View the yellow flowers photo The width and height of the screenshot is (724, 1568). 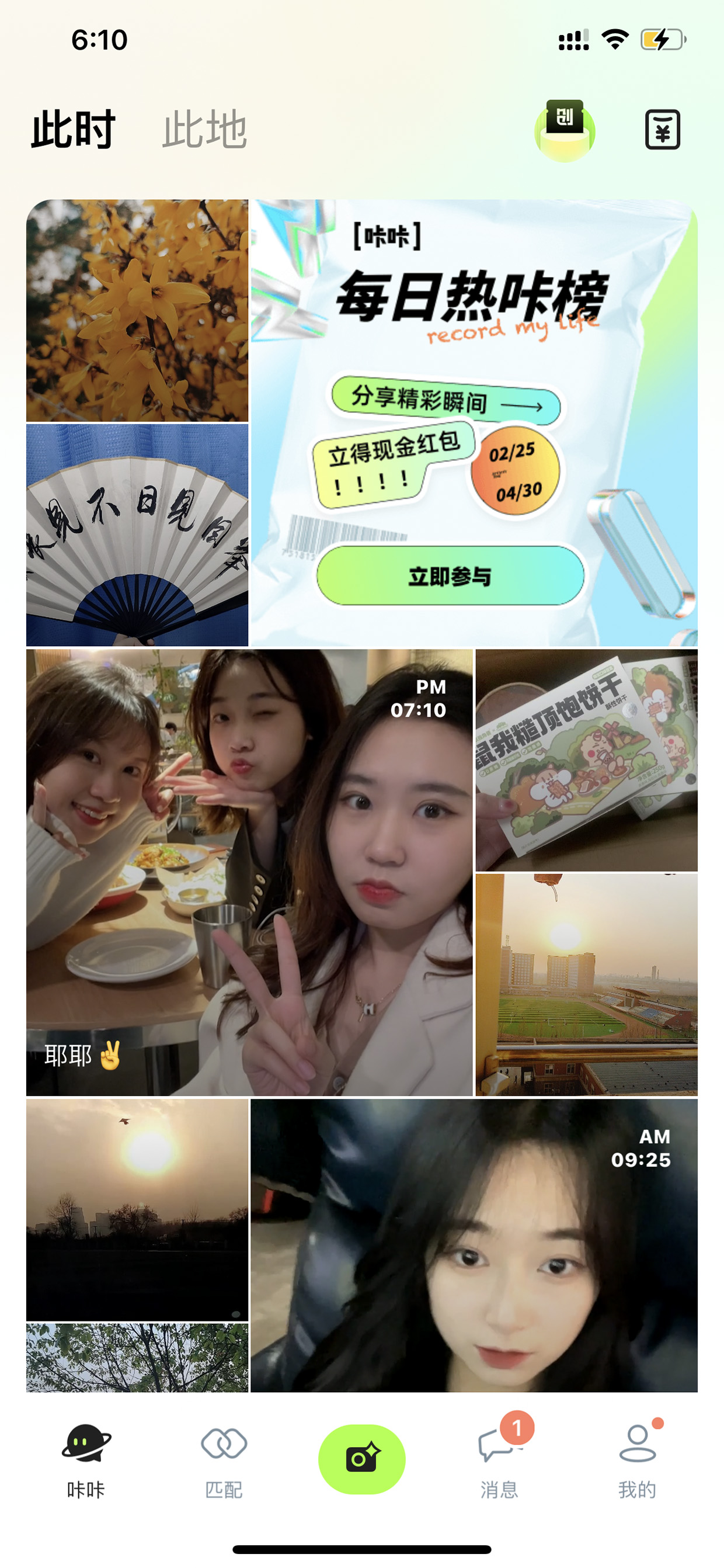(137, 310)
